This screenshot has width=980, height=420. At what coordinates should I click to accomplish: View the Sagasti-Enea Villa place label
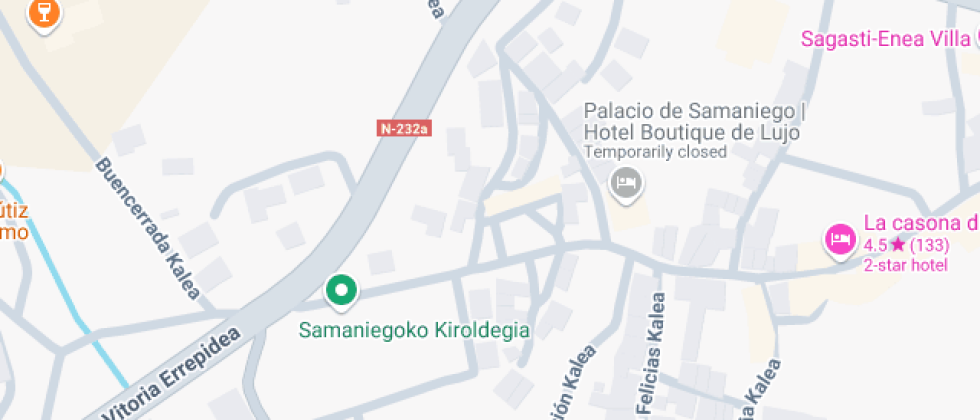point(886,39)
